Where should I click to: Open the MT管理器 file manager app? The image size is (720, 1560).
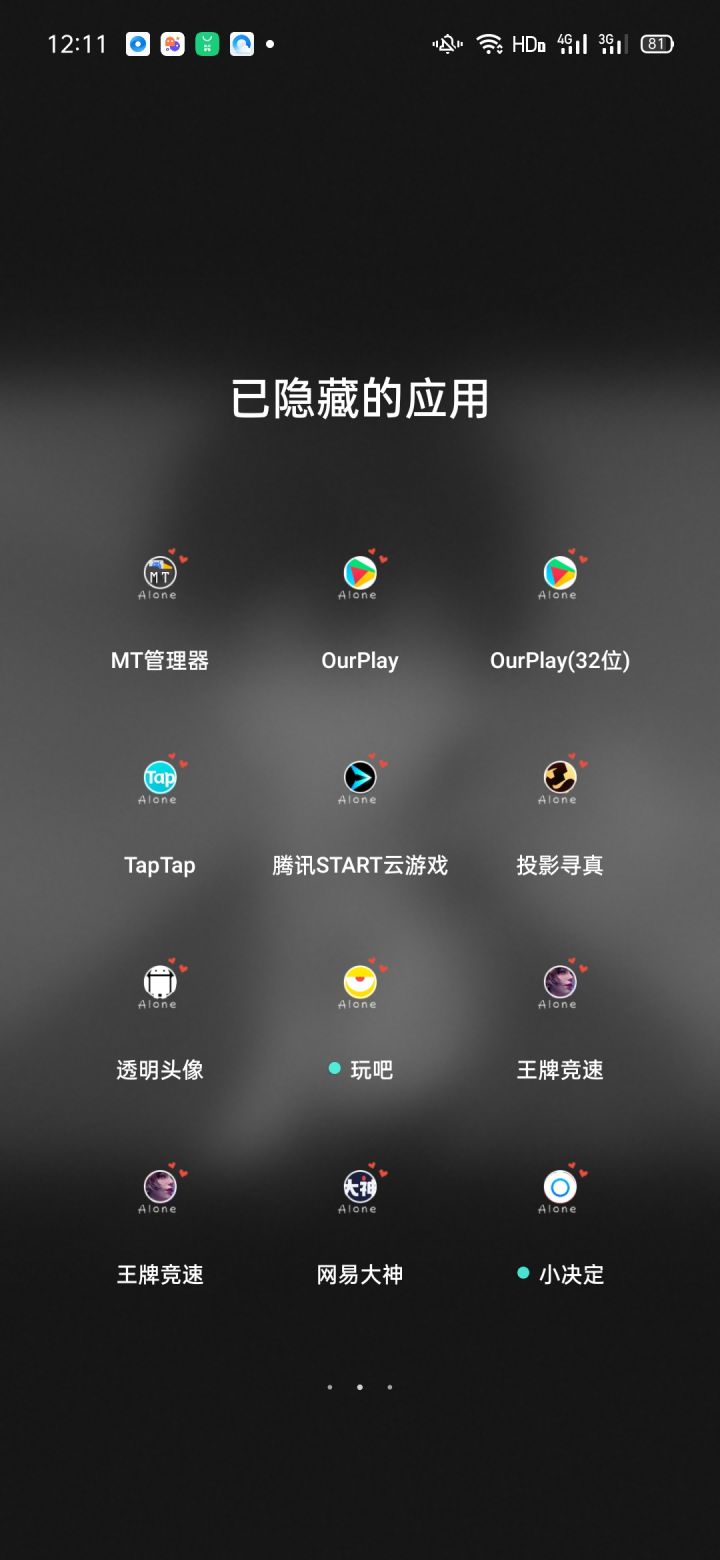160,577
